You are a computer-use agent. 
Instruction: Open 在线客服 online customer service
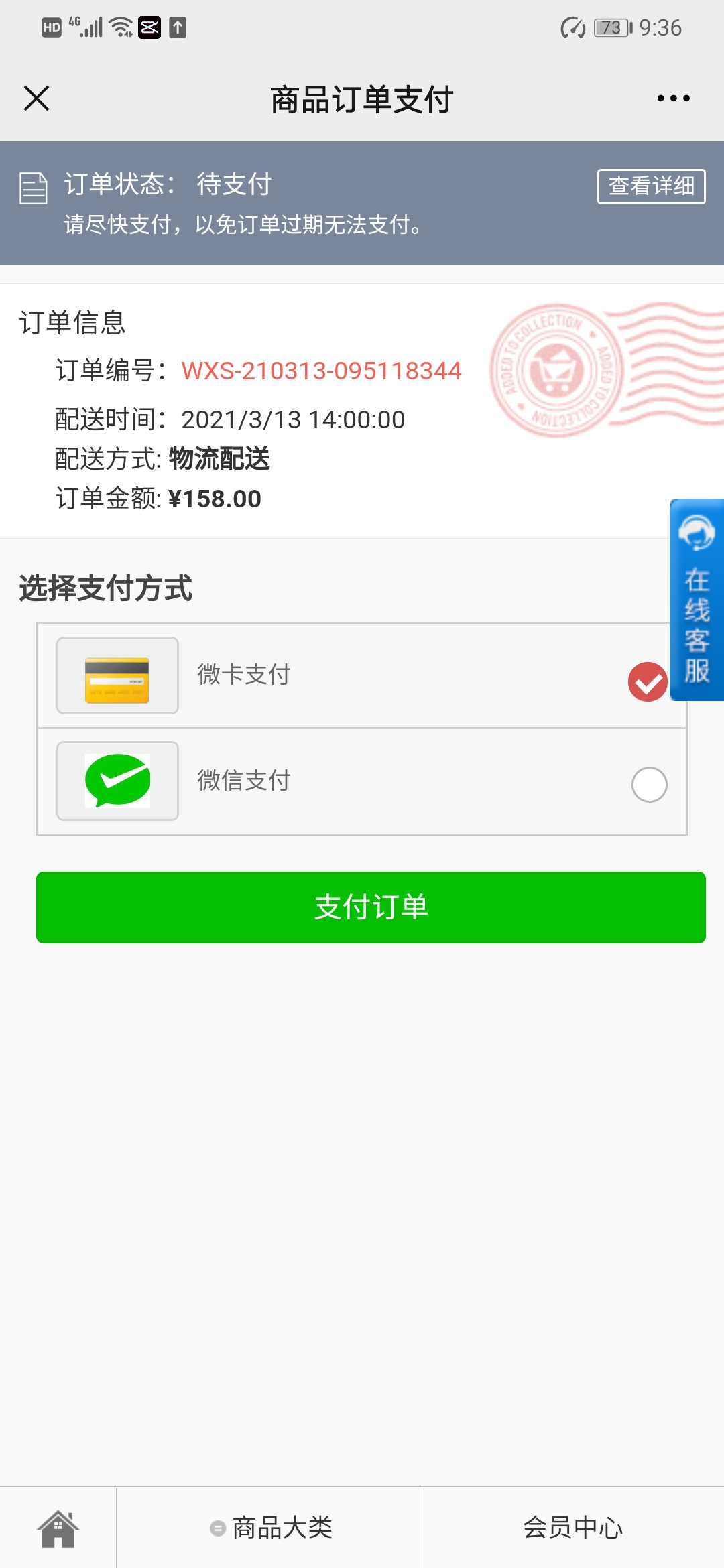697,600
